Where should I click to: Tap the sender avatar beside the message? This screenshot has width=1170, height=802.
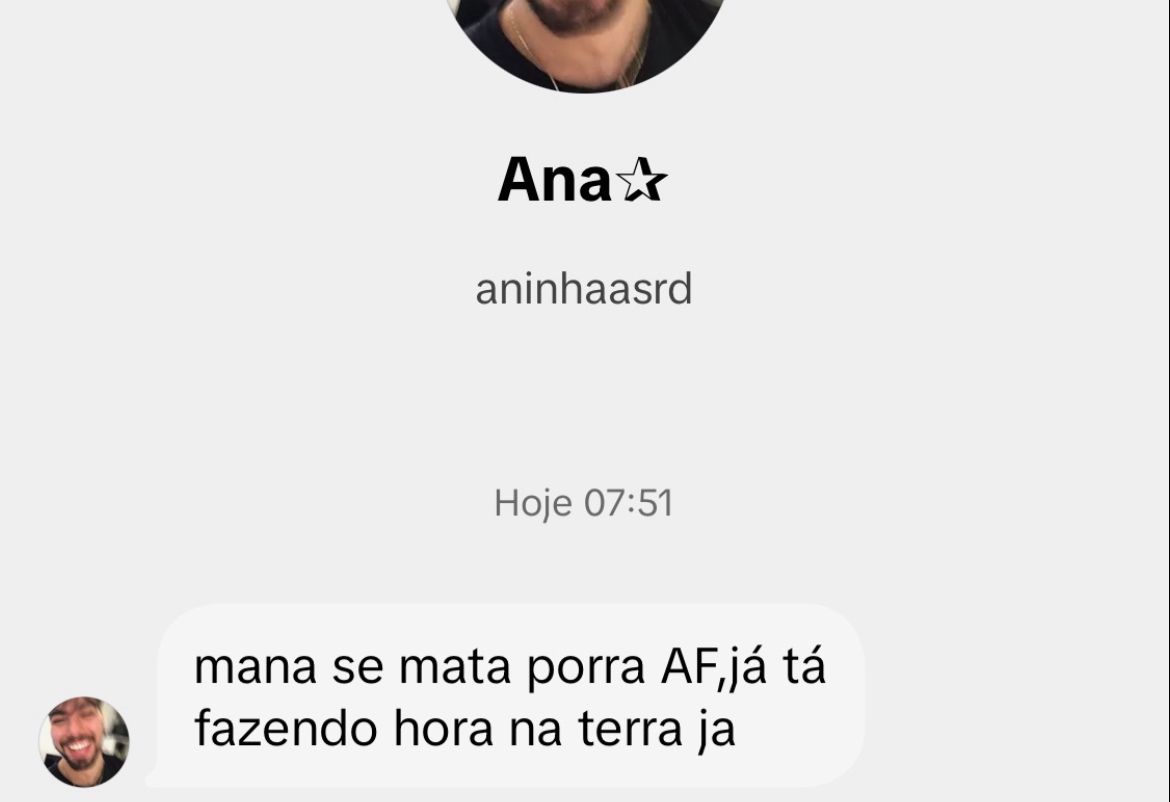pos(84,741)
